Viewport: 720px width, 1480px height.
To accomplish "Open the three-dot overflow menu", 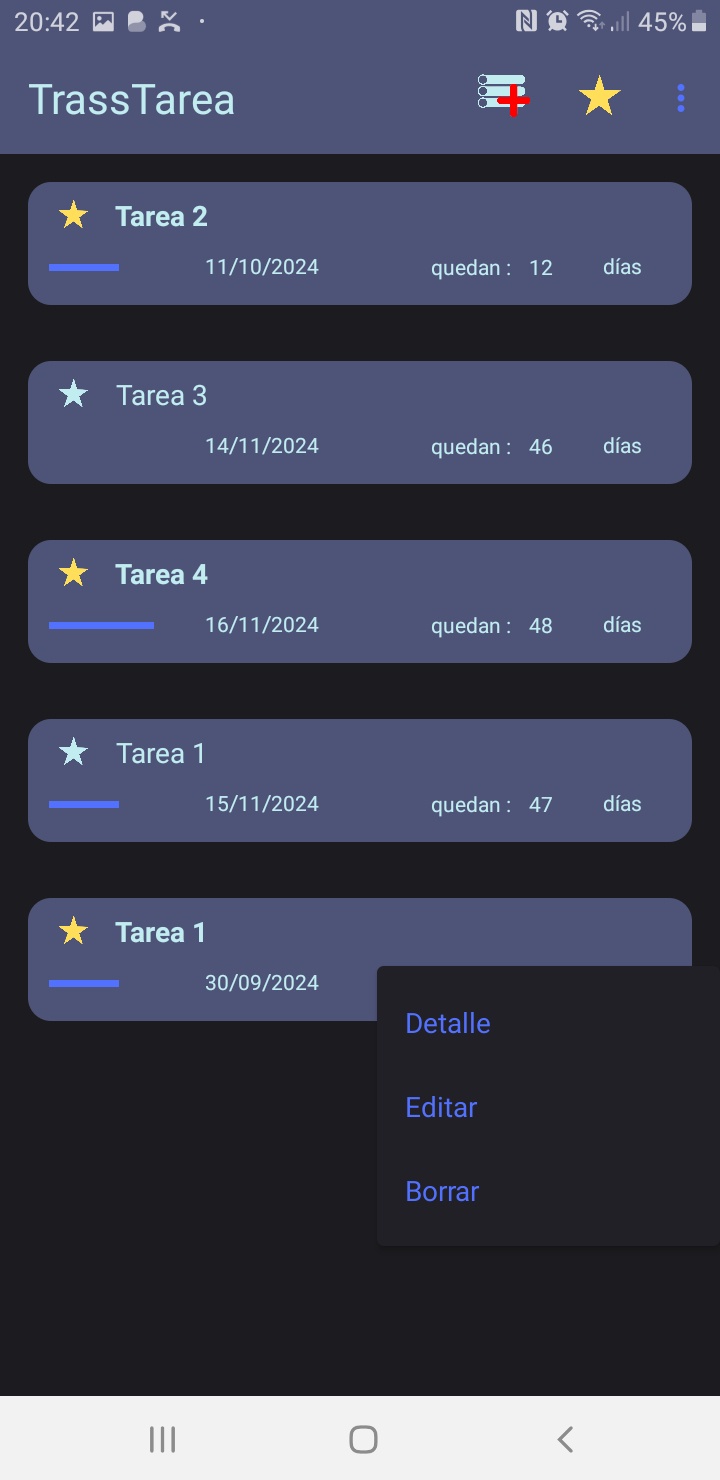I will 680,97.
